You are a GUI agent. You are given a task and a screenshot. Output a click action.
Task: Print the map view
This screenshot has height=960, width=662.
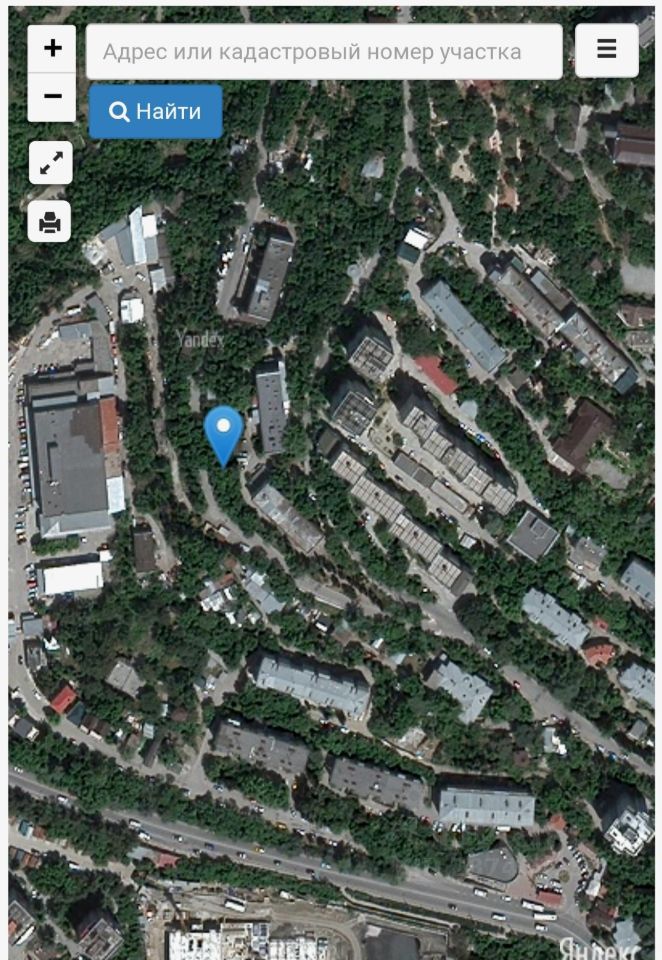50,221
